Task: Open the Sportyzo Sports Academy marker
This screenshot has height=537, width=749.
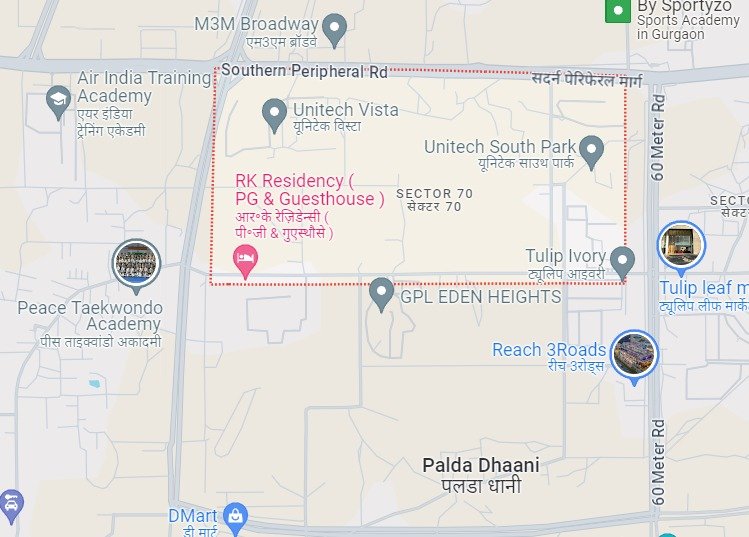Action: tap(619, 11)
